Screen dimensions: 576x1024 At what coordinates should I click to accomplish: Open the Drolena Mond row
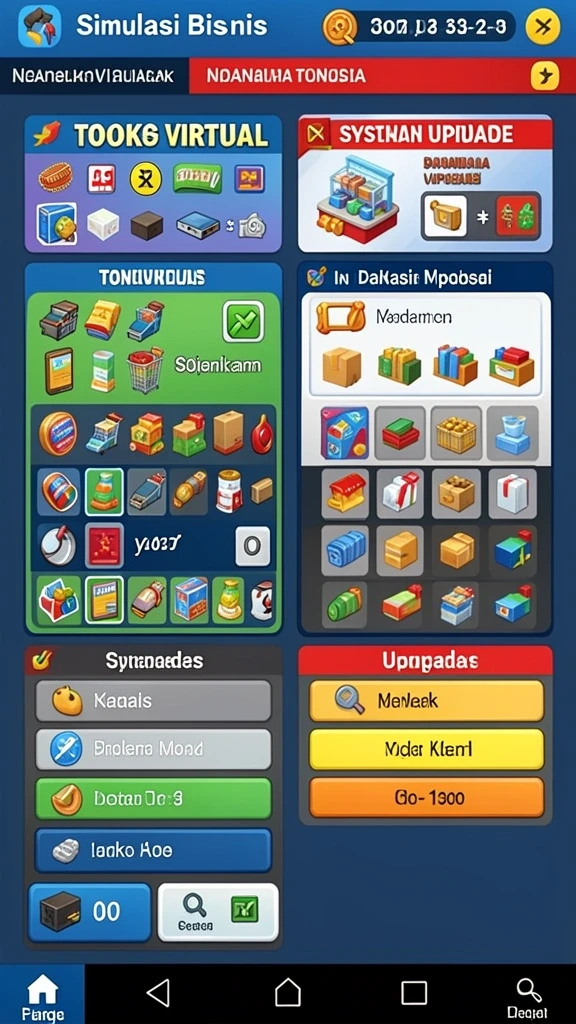click(x=153, y=748)
